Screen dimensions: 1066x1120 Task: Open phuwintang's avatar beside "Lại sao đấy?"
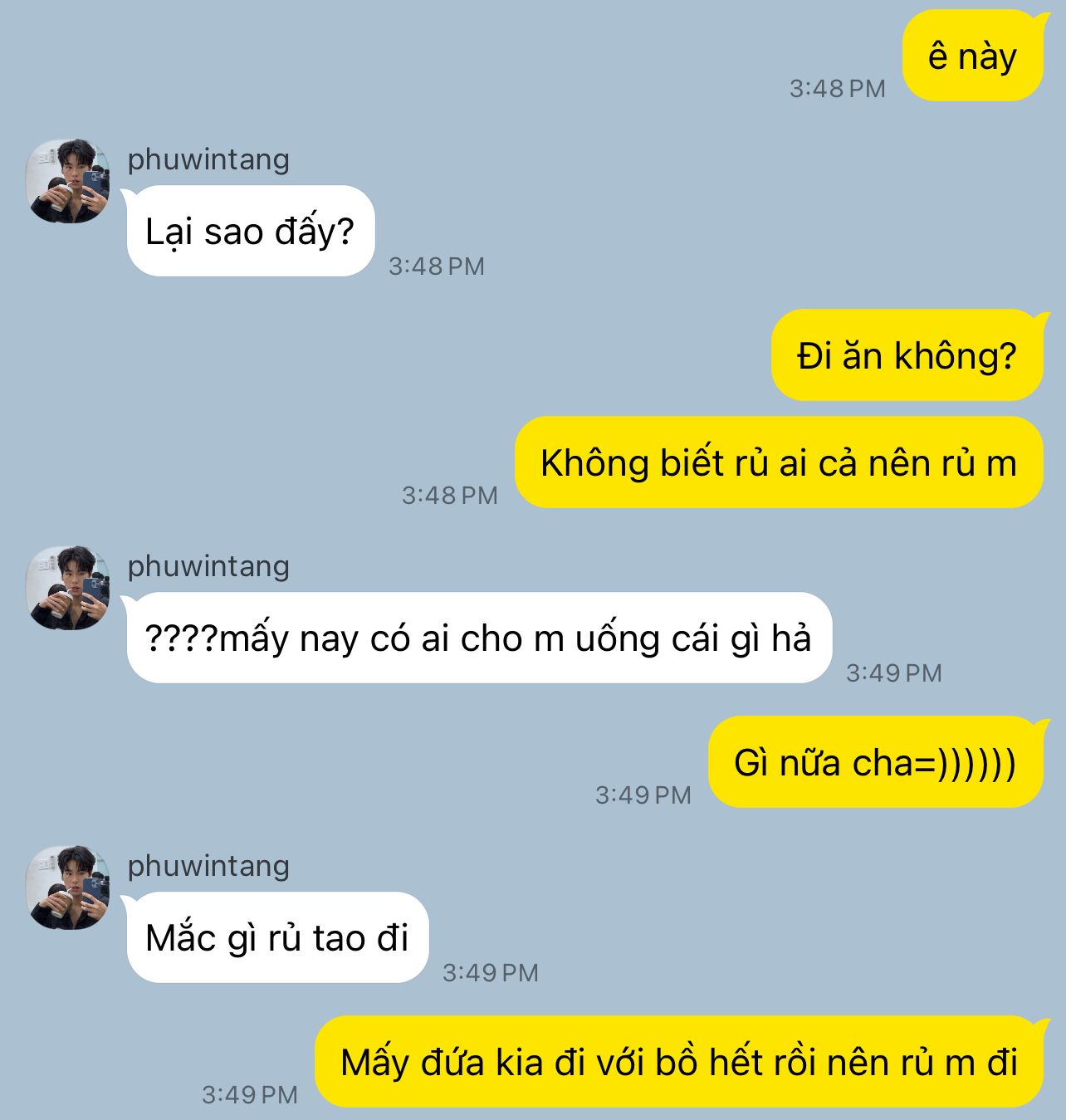[x=69, y=181]
